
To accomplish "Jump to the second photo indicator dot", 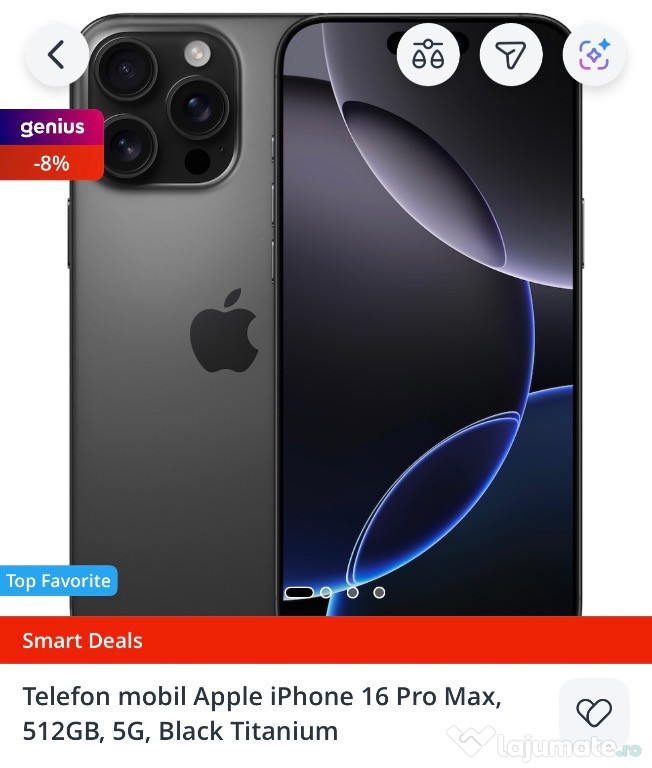I will pyautogui.click(x=326, y=592).
